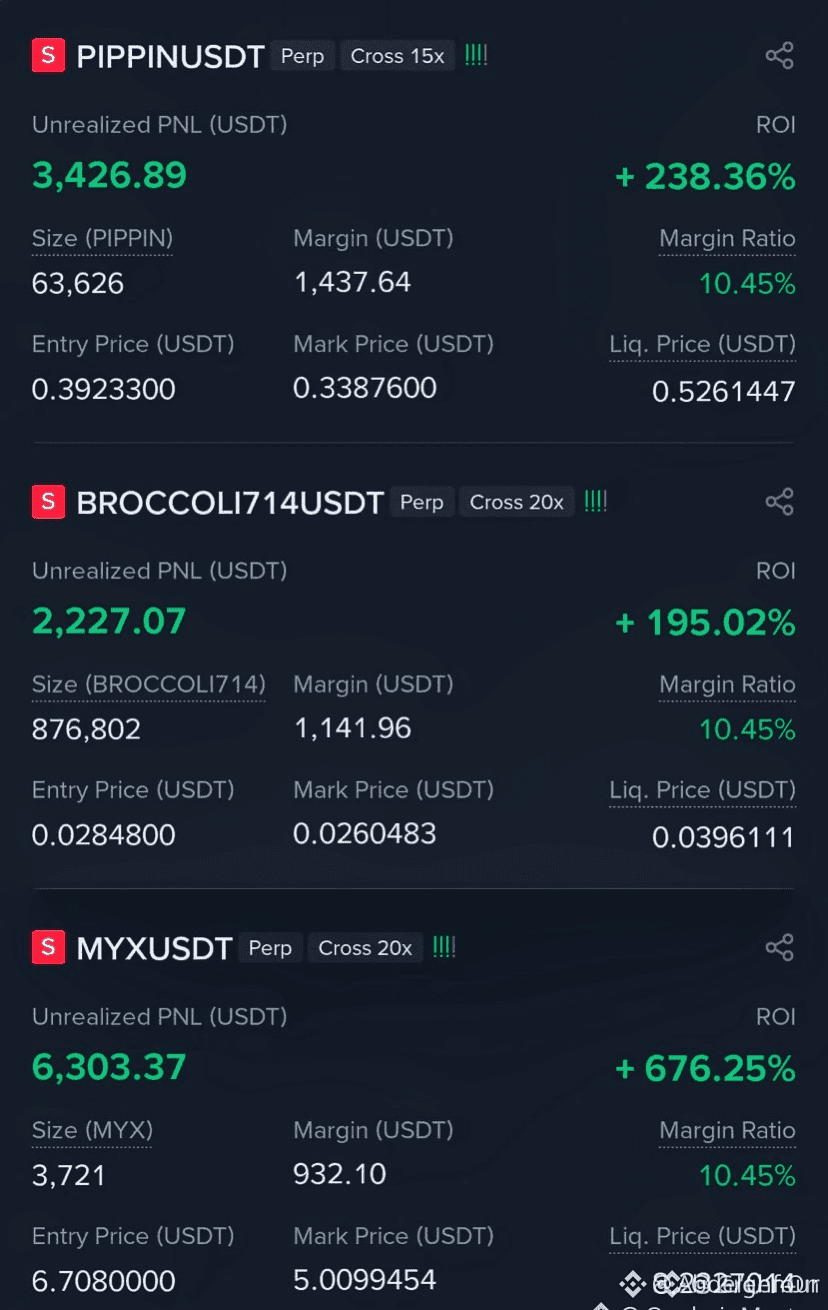Change leverage via Cross 20x on MYXUSDT
The height and width of the screenshot is (1310, 828).
(x=365, y=948)
